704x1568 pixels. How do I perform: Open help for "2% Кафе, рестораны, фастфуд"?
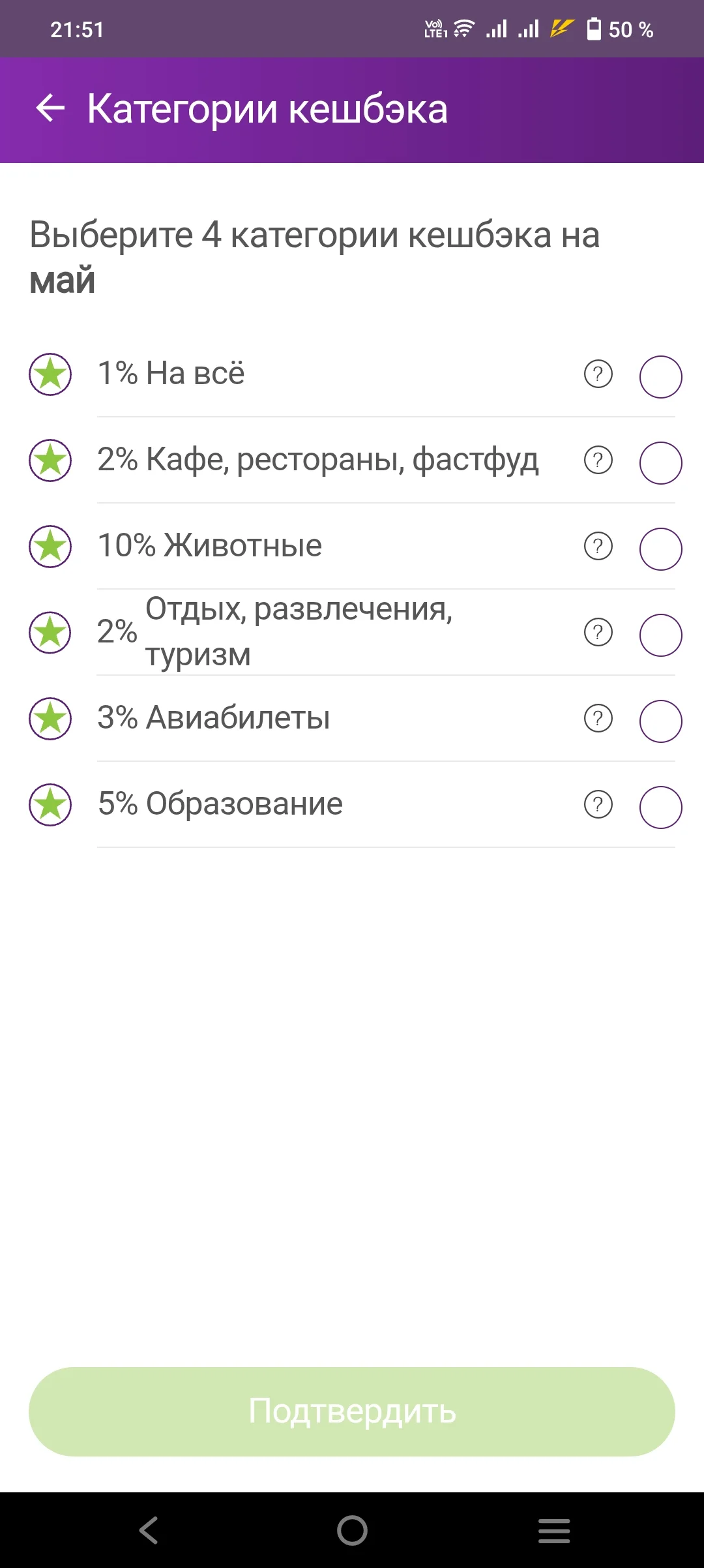coord(598,460)
